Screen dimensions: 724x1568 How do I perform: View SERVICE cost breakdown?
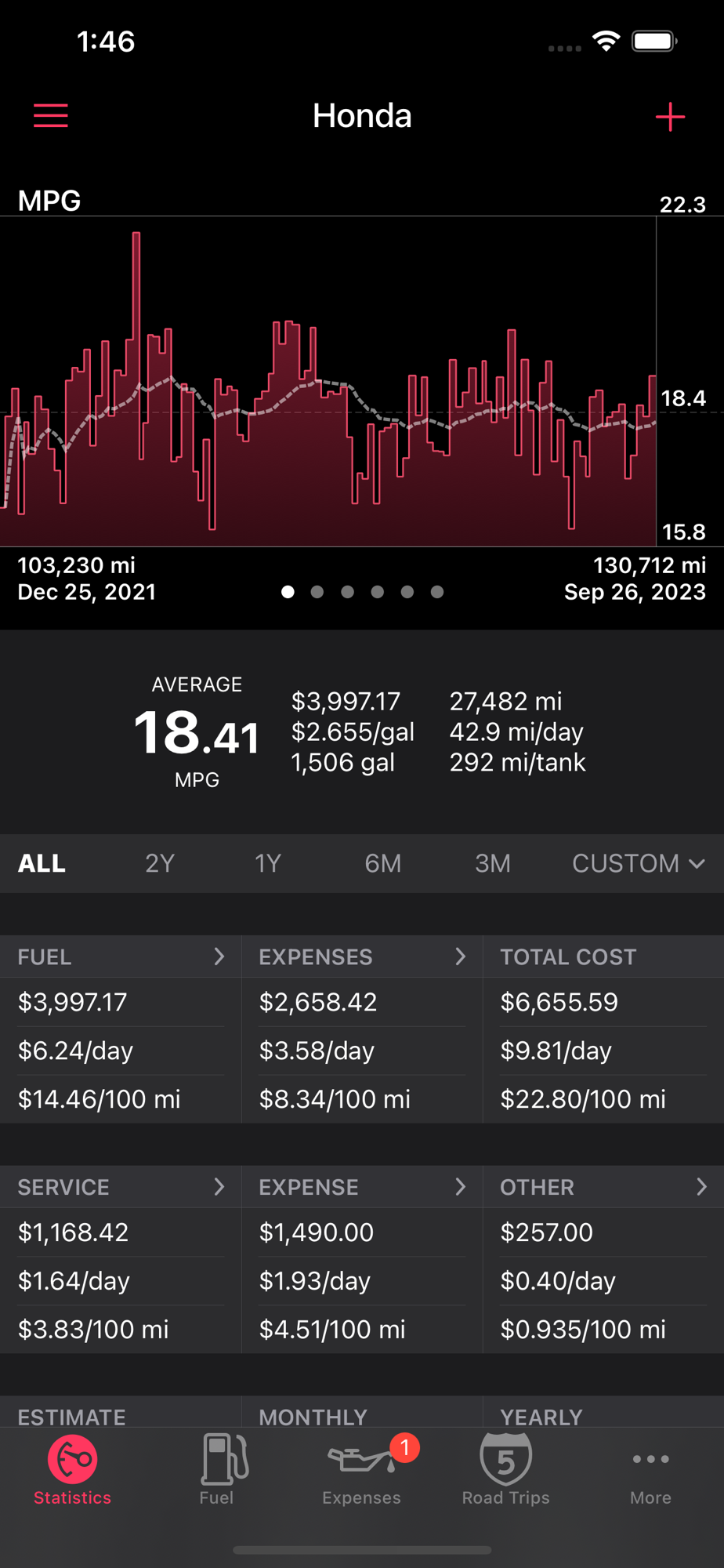coord(121,1187)
